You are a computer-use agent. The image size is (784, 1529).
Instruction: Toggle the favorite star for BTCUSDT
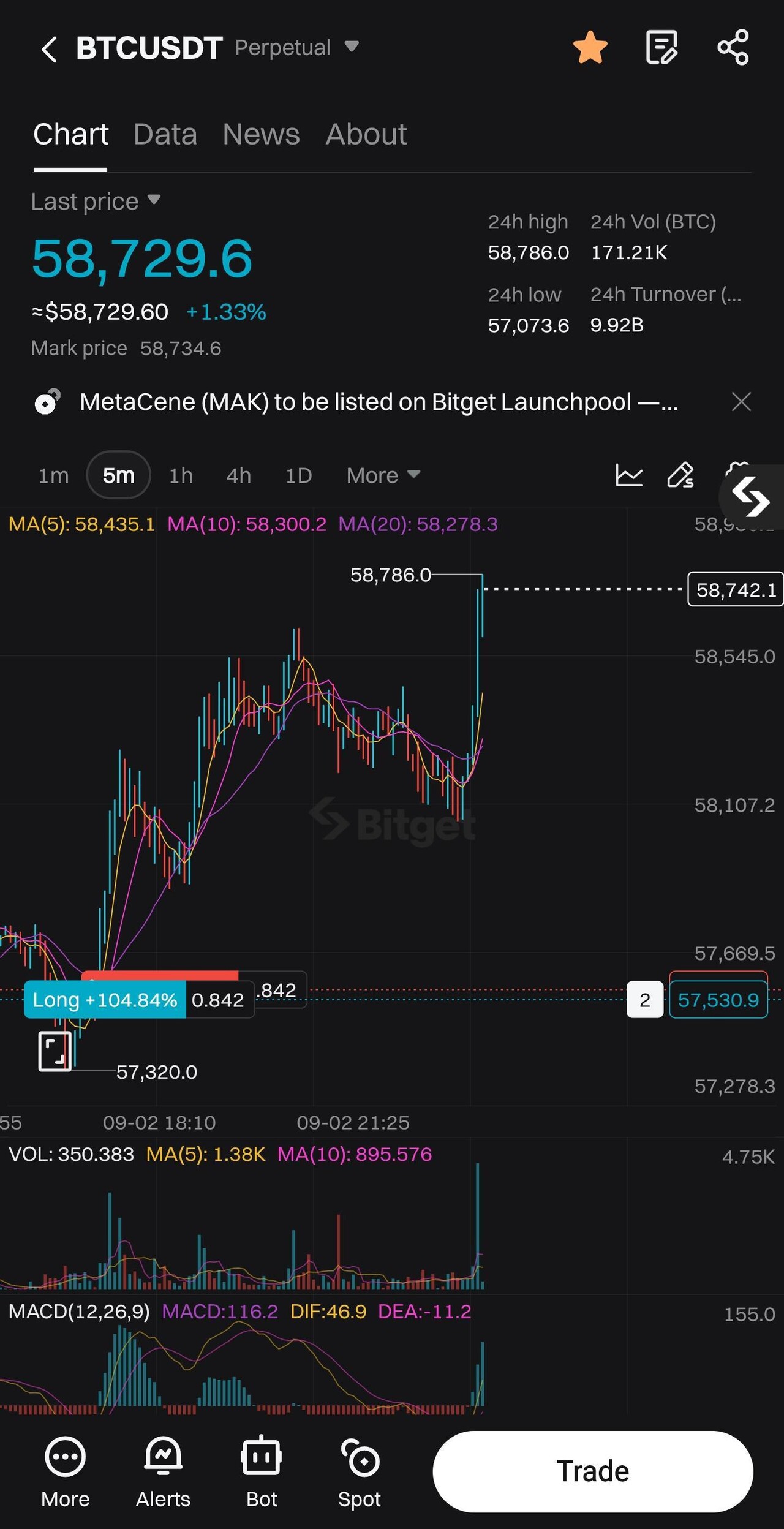(x=590, y=48)
